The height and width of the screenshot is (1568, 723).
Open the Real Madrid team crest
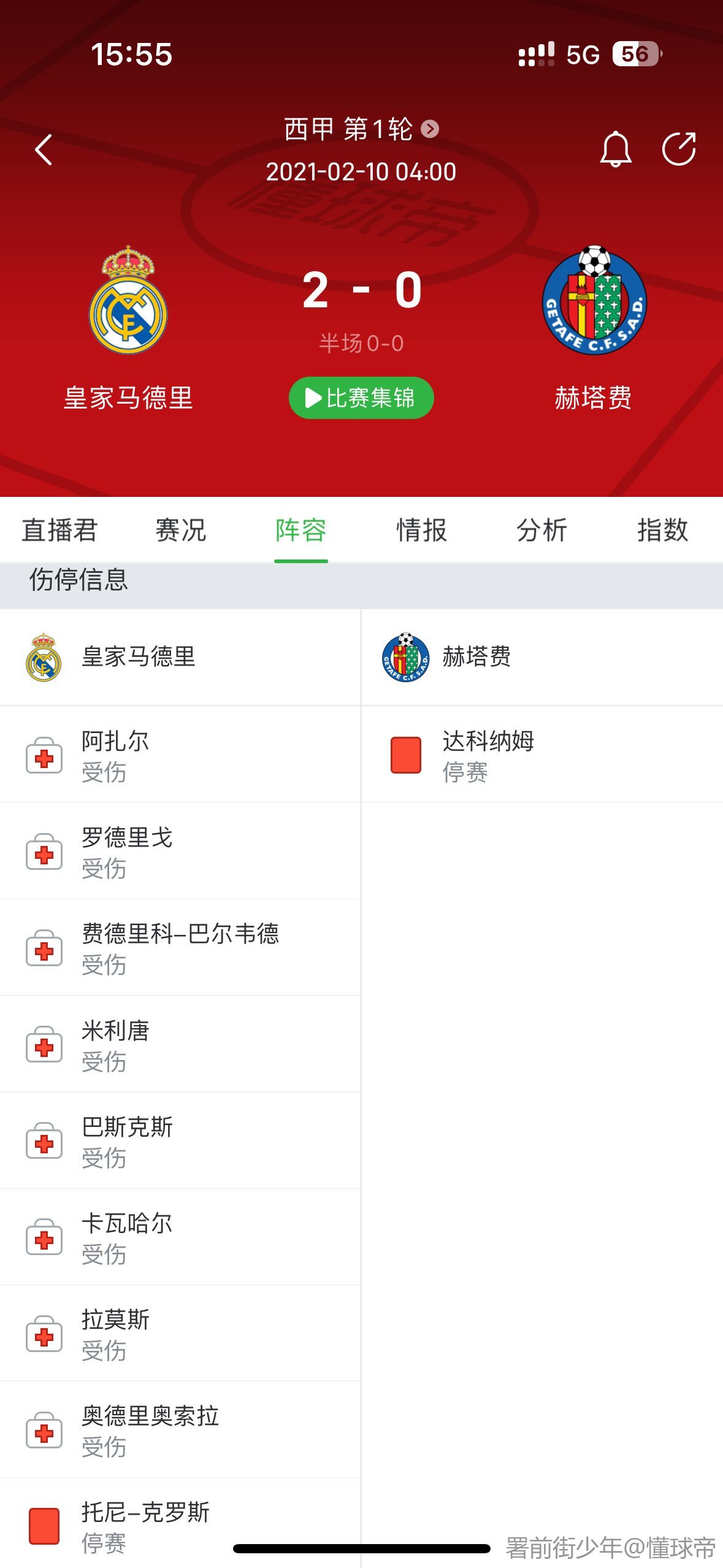tap(128, 300)
